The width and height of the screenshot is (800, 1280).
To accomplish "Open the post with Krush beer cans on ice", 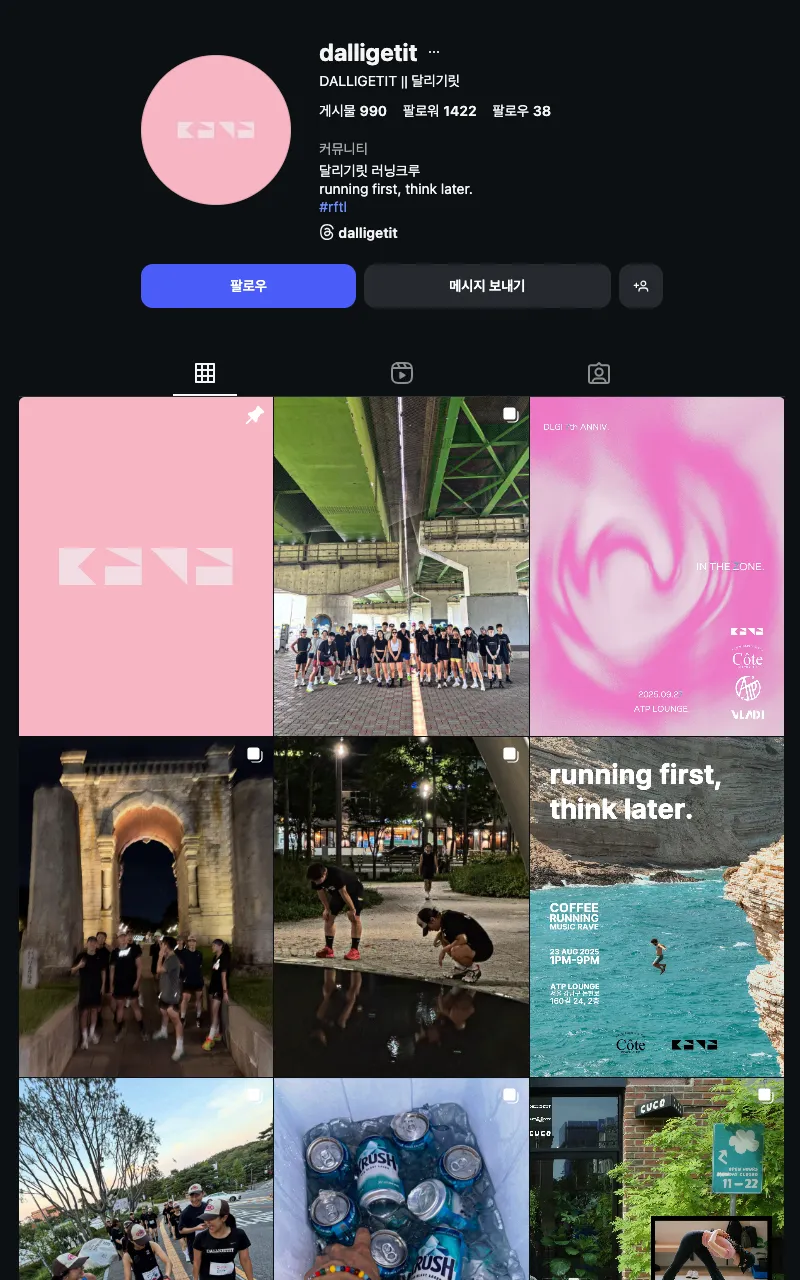I will (x=401, y=1180).
